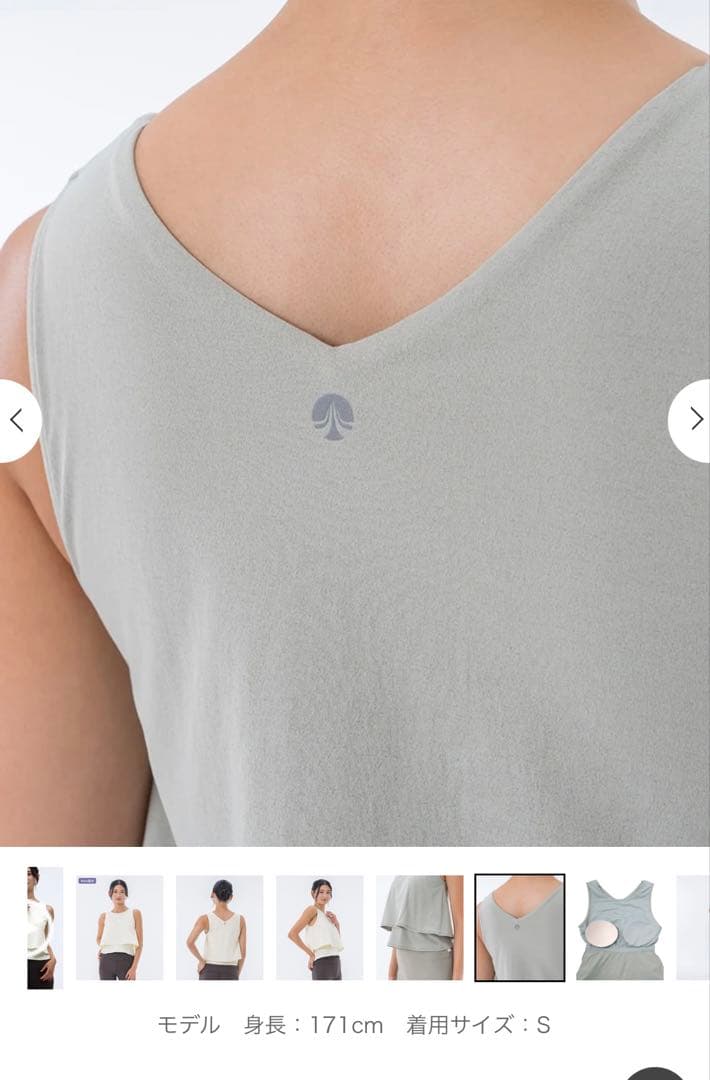This screenshot has width=710, height=1080.
Task: Select the front-view cream top thumbnail
Action: click(120, 928)
